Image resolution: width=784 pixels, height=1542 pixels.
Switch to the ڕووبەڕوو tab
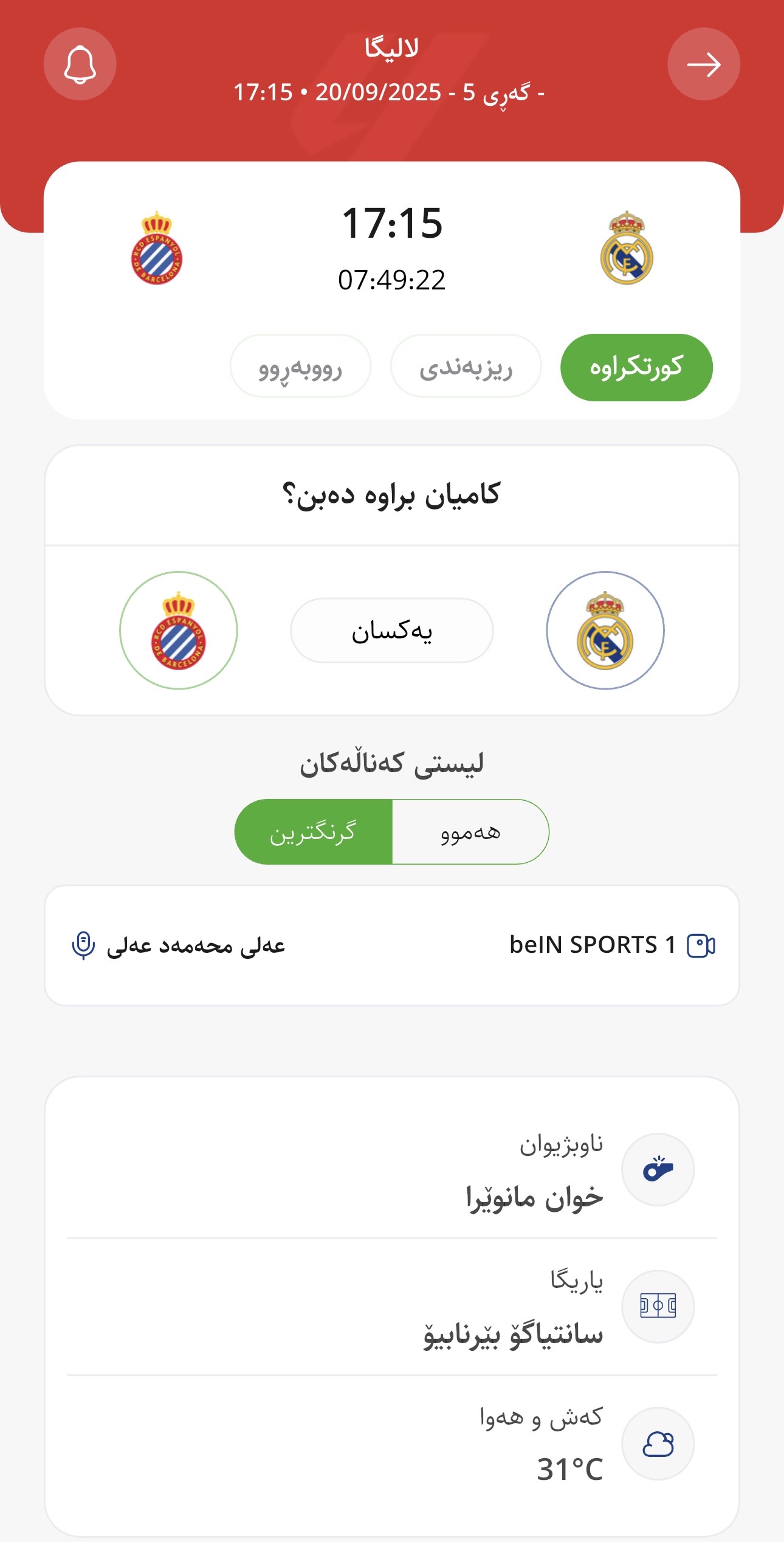(300, 366)
